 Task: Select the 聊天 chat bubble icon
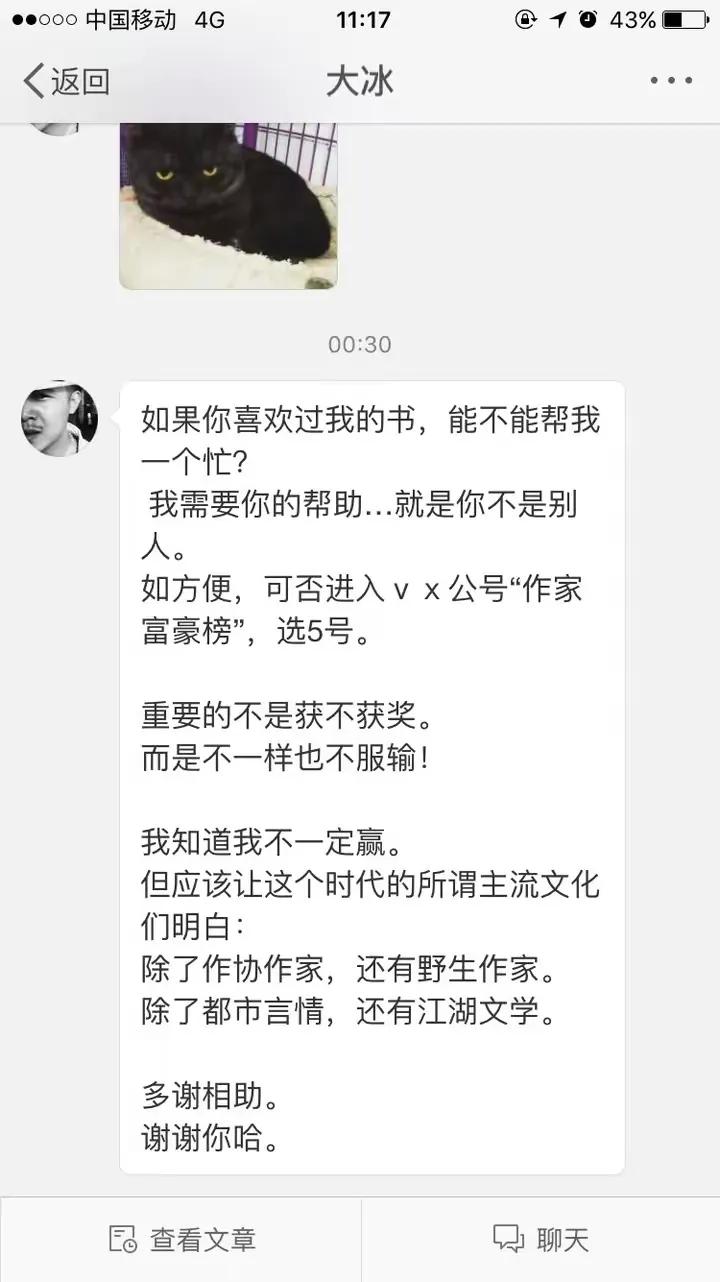(x=508, y=1239)
